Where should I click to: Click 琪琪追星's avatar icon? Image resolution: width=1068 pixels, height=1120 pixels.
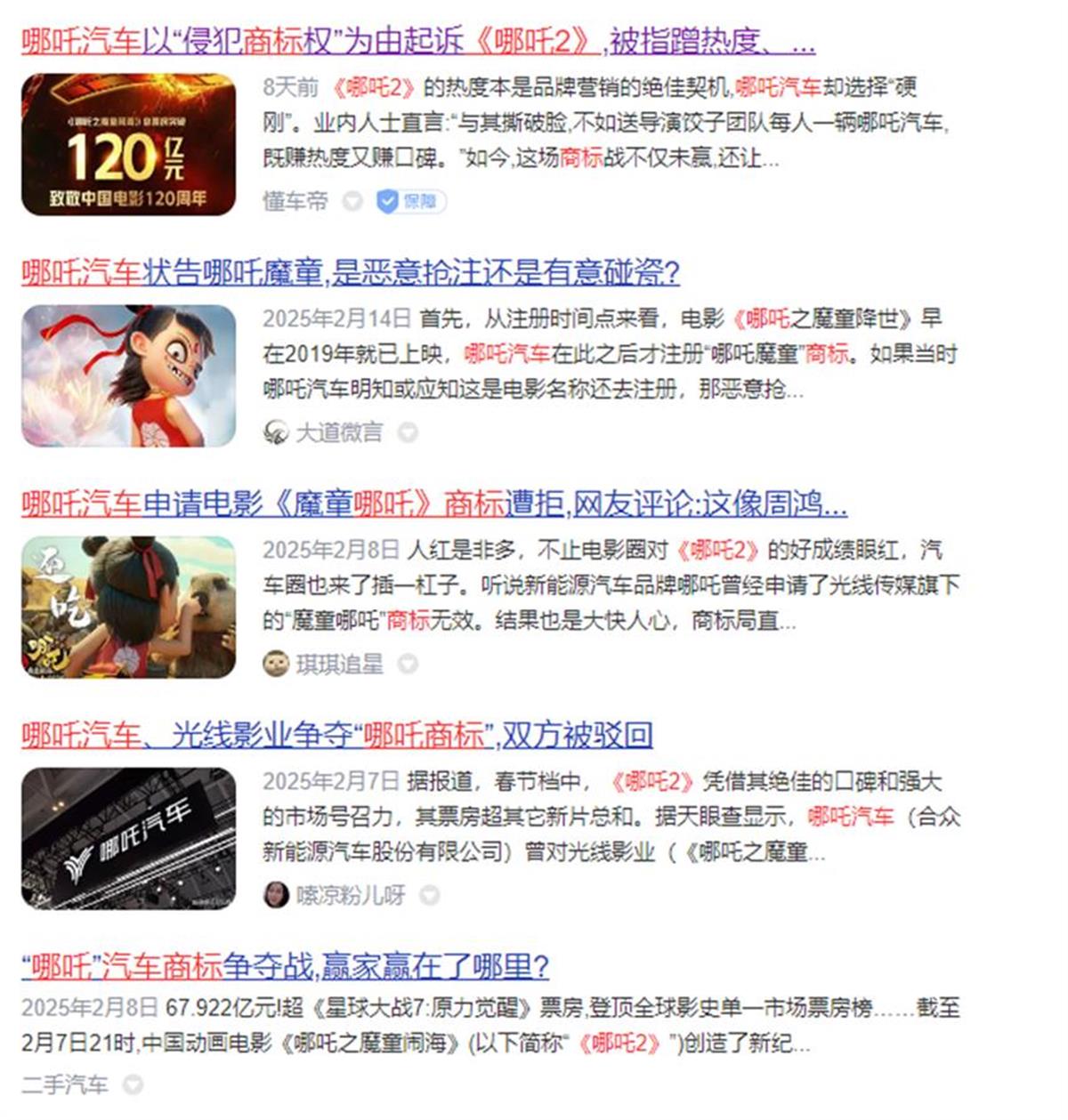[x=276, y=663]
